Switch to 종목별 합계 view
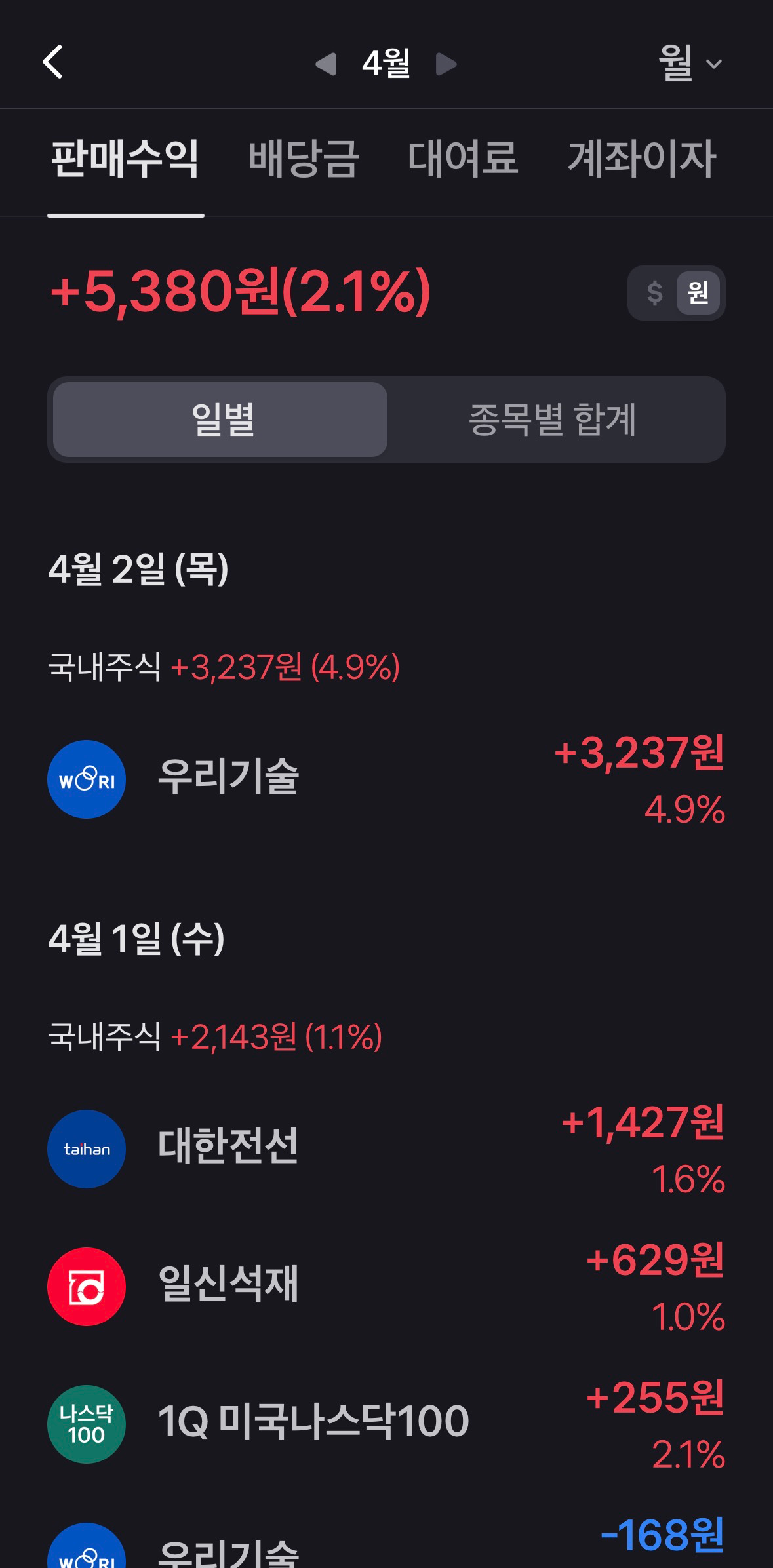This screenshot has height=1568, width=773. coord(553,420)
